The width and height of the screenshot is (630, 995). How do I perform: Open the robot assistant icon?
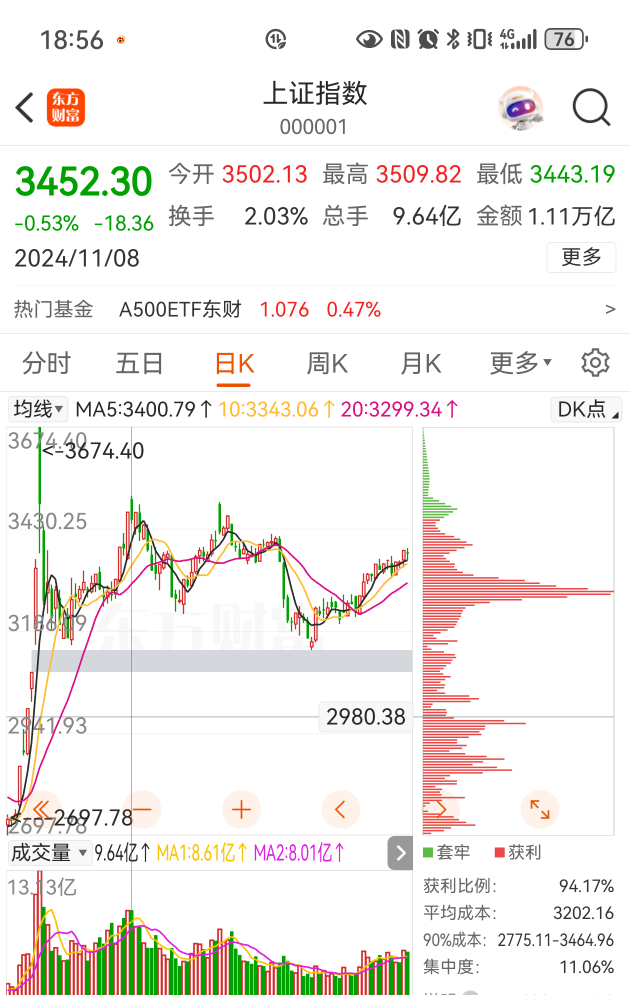(520, 108)
